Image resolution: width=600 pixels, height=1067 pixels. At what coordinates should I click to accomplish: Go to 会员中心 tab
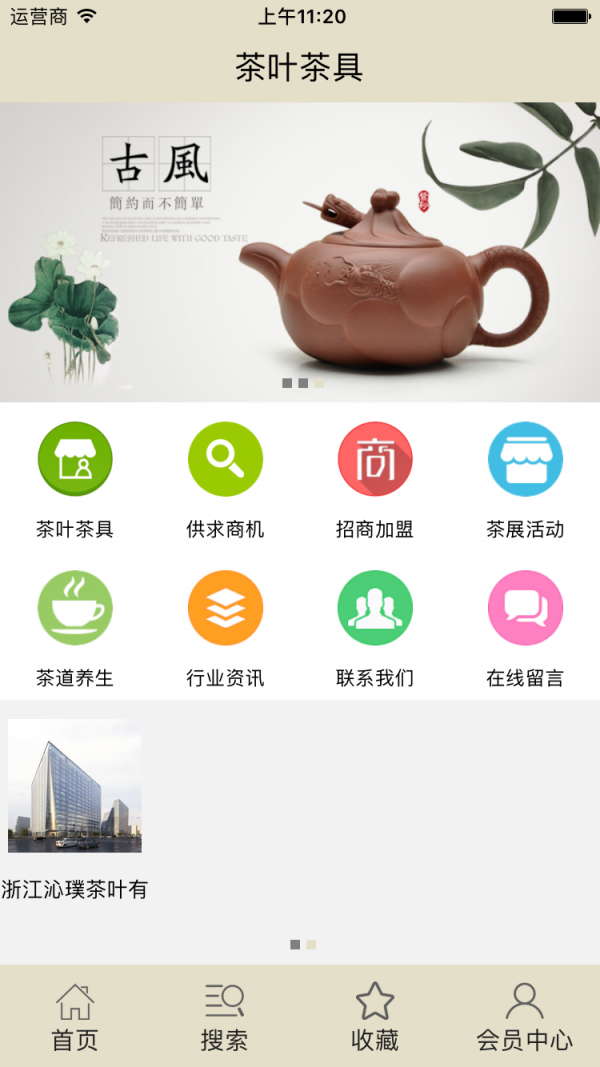coord(524,1016)
